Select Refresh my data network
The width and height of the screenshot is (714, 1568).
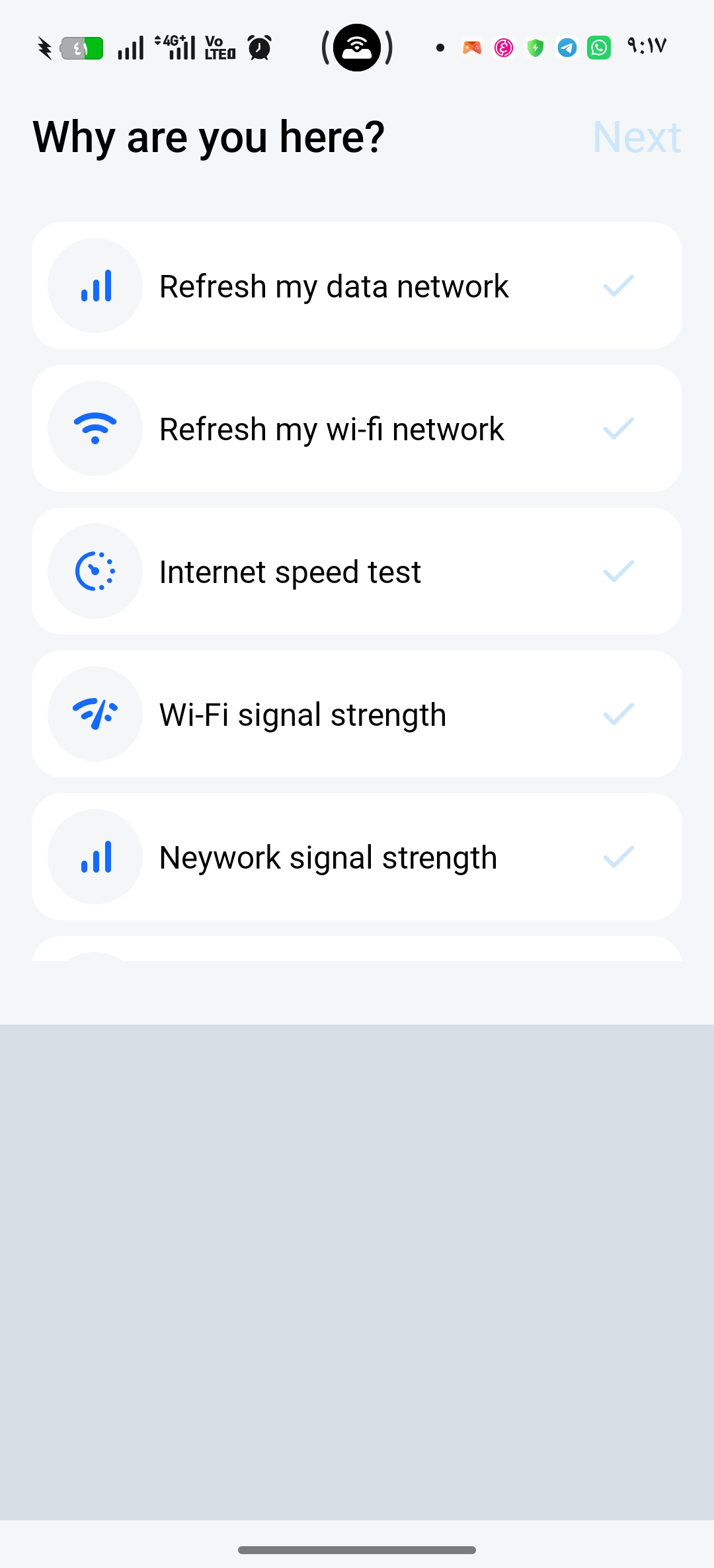(357, 286)
